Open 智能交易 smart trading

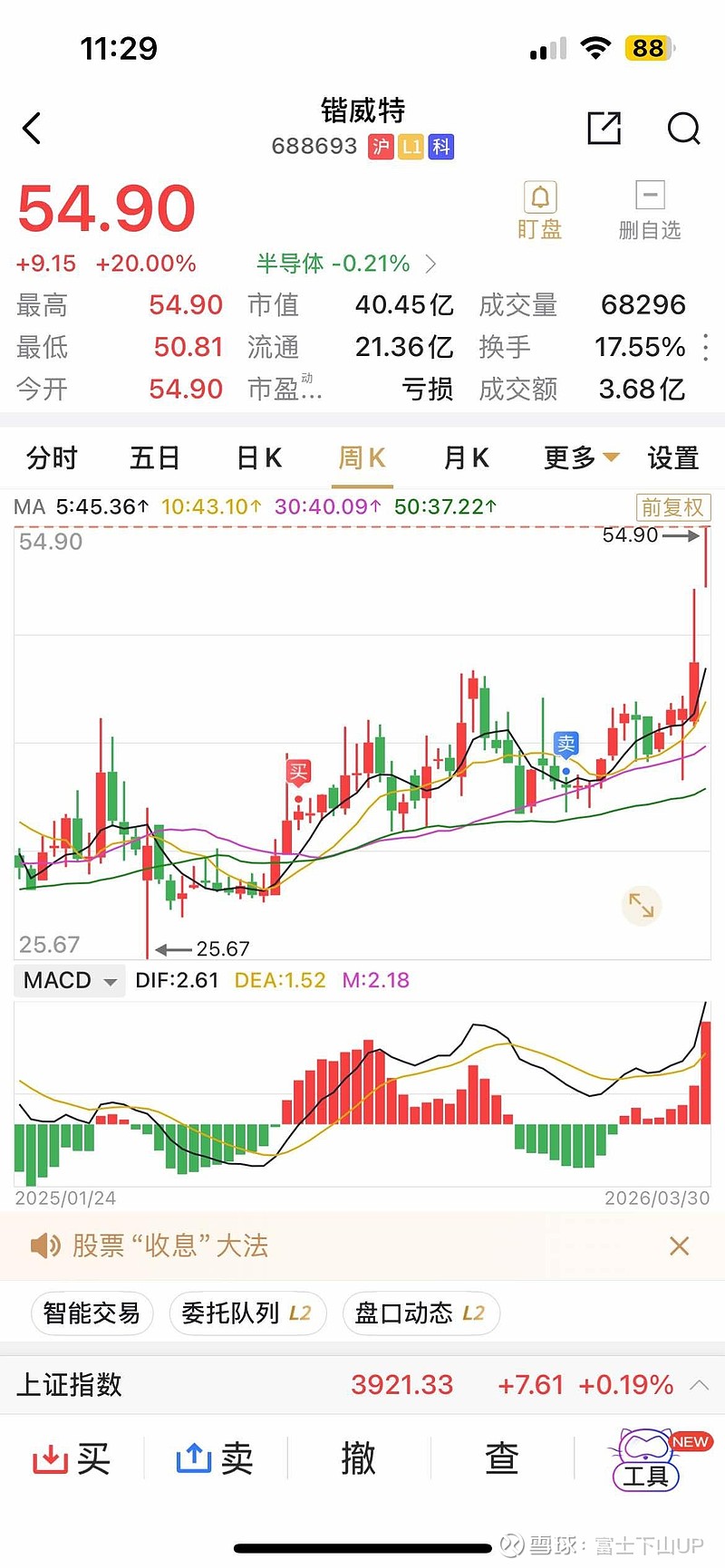tap(92, 1313)
